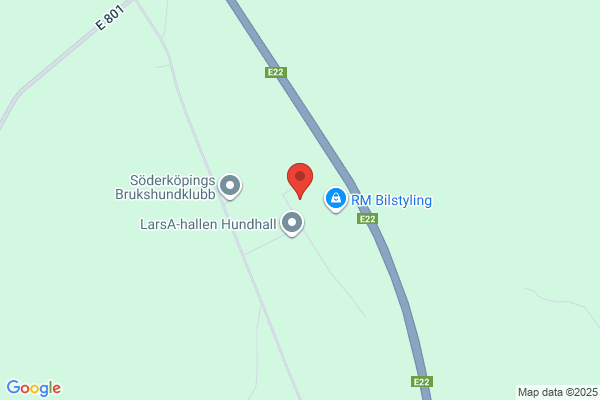Open the LarsA-hallen Hundhall marker
The image size is (600, 400).
tap(292, 224)
